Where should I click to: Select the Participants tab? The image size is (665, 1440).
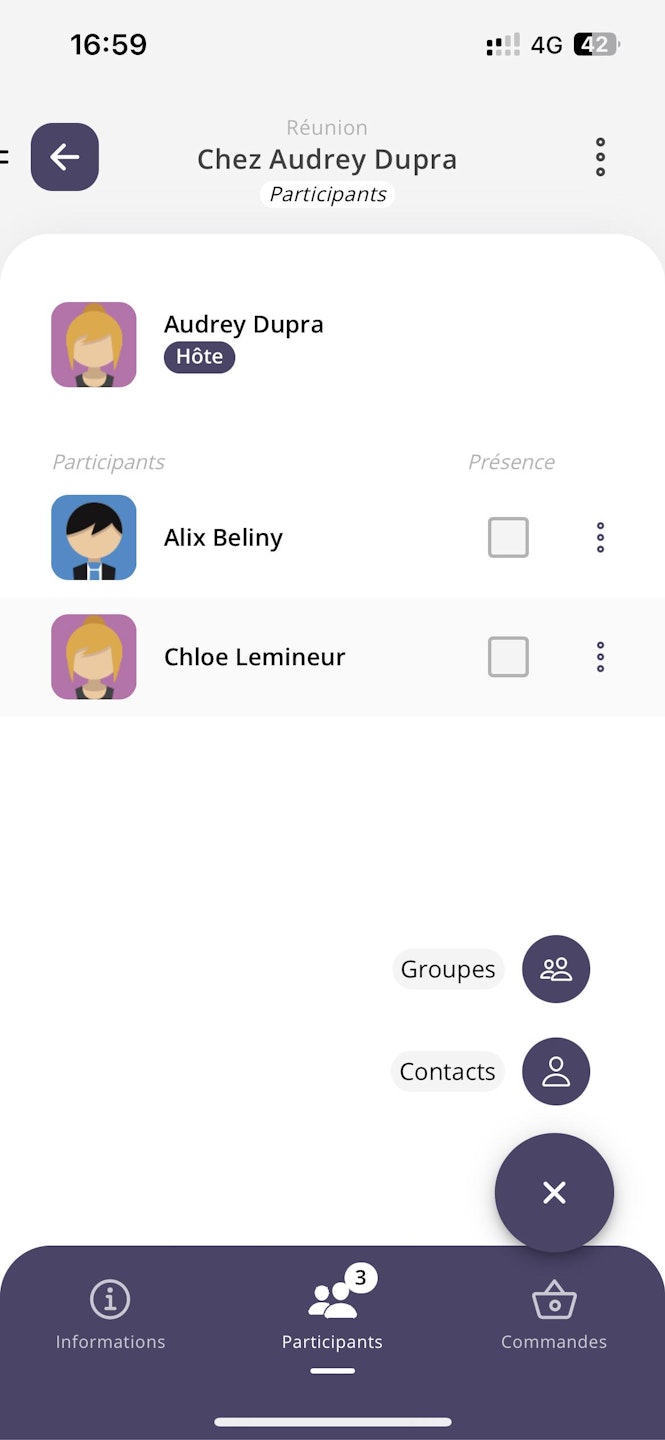pos(332,1315)
